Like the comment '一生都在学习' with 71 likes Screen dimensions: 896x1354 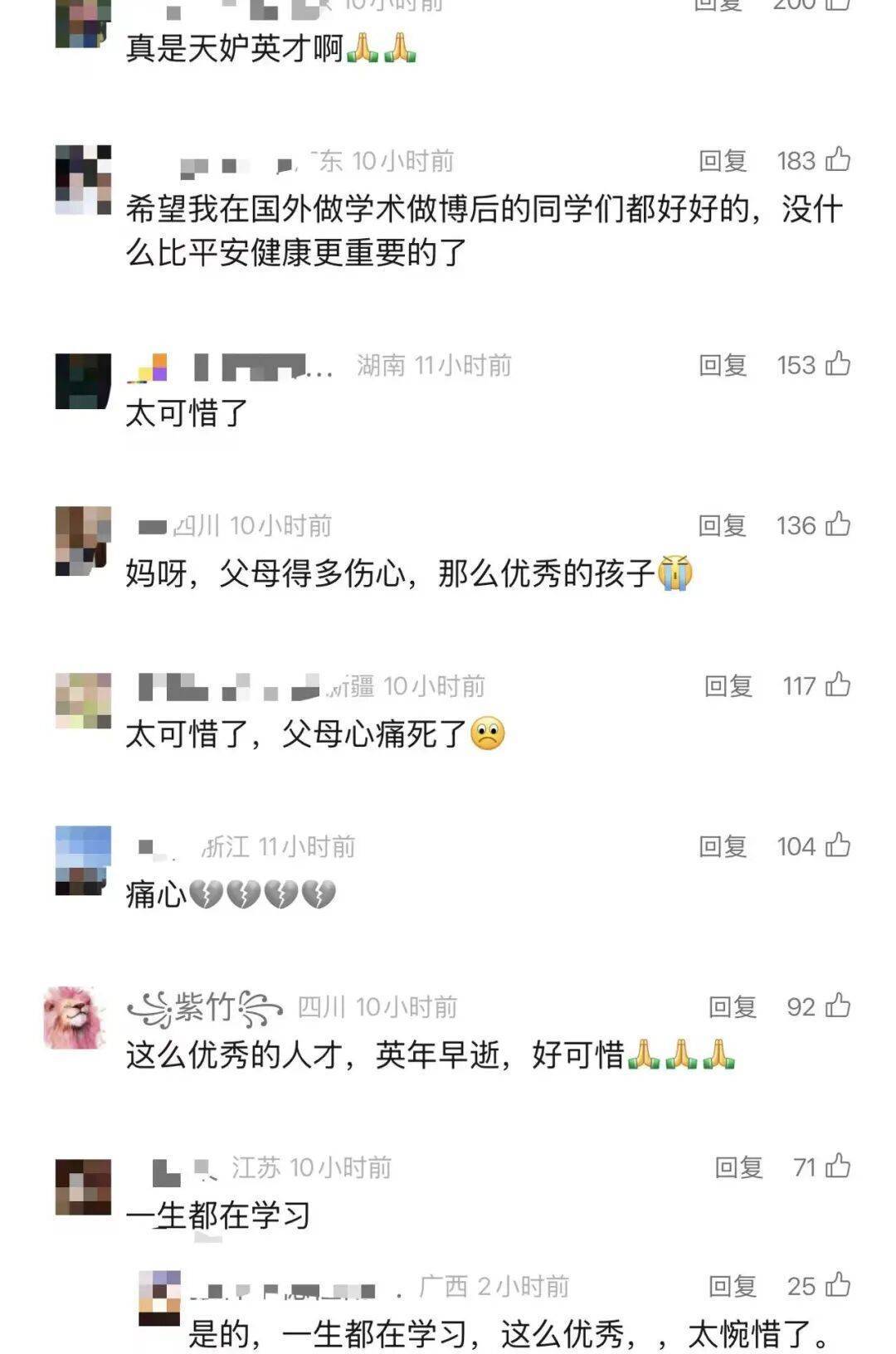tap(838, 1166)
